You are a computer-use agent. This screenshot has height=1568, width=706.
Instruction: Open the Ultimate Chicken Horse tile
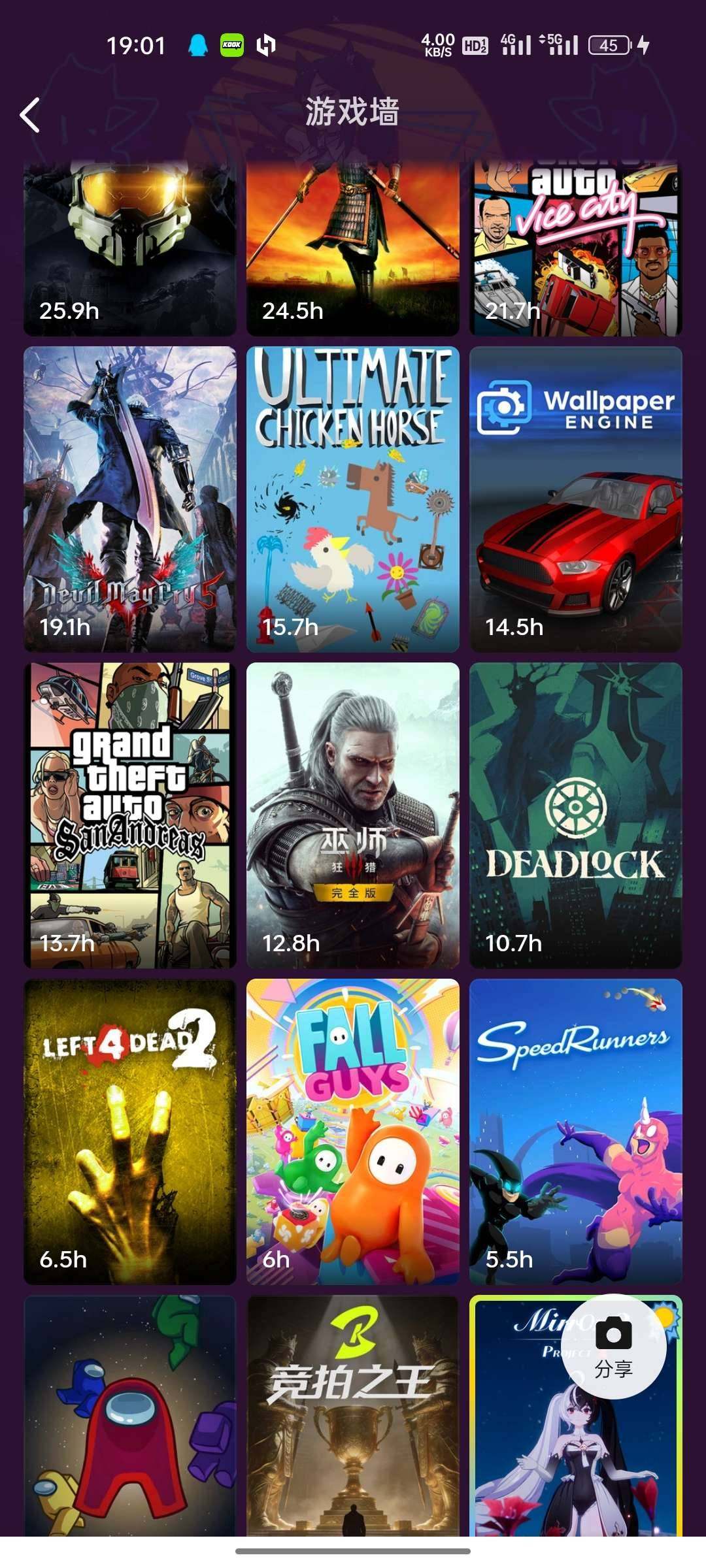point(353,499)
